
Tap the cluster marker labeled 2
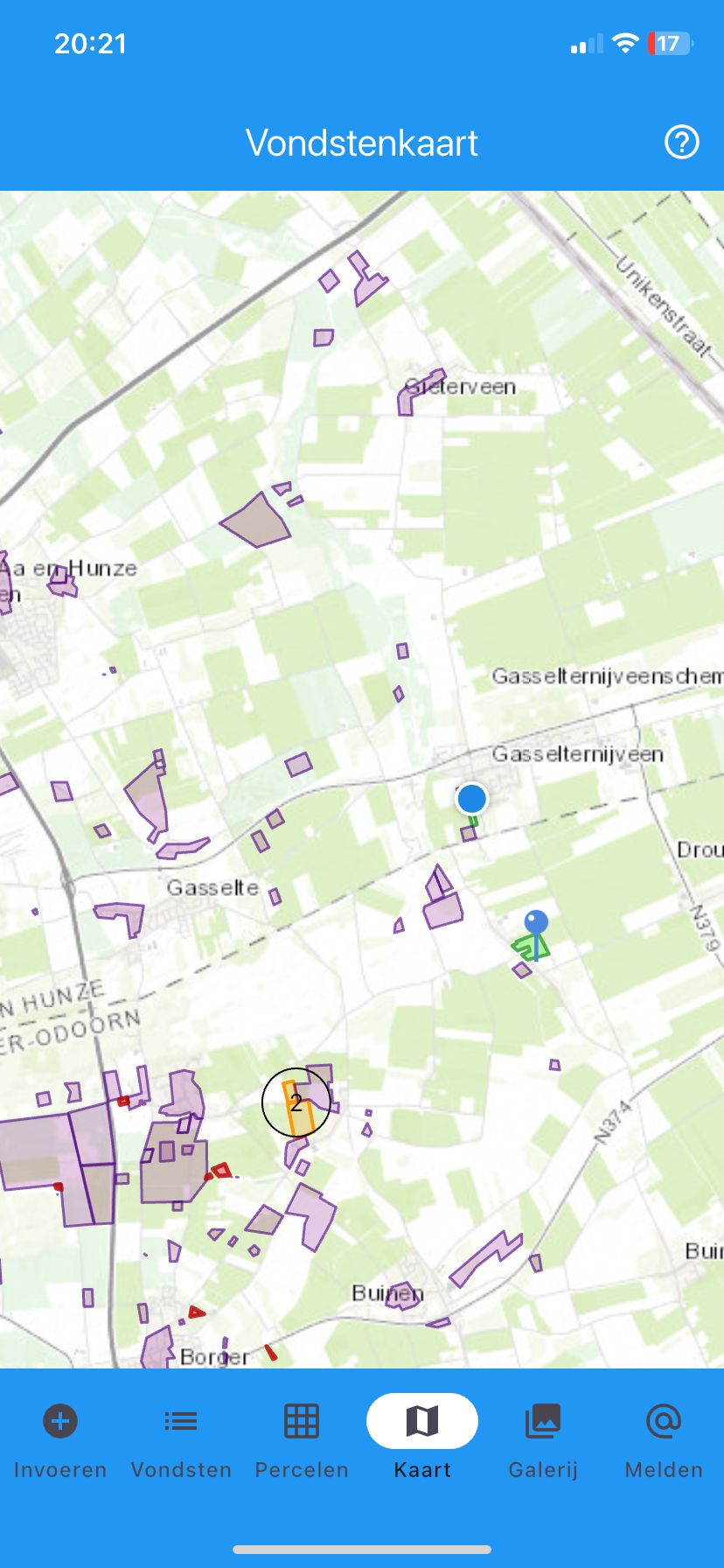296,1102
